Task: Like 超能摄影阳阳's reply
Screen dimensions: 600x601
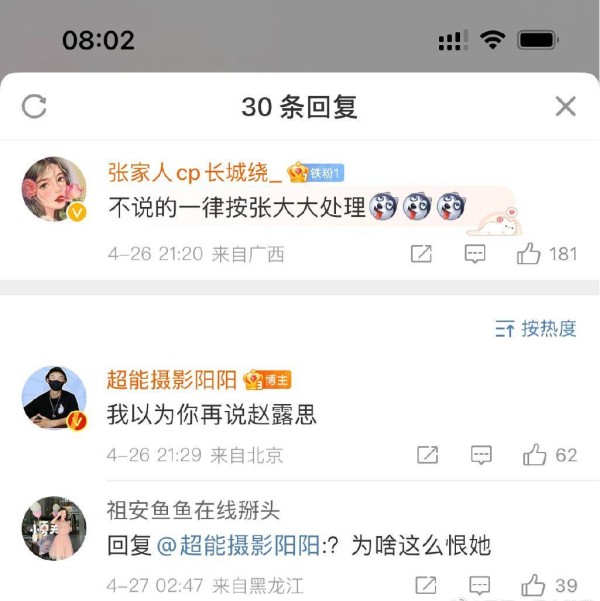Action: click(x=534, y=455)
